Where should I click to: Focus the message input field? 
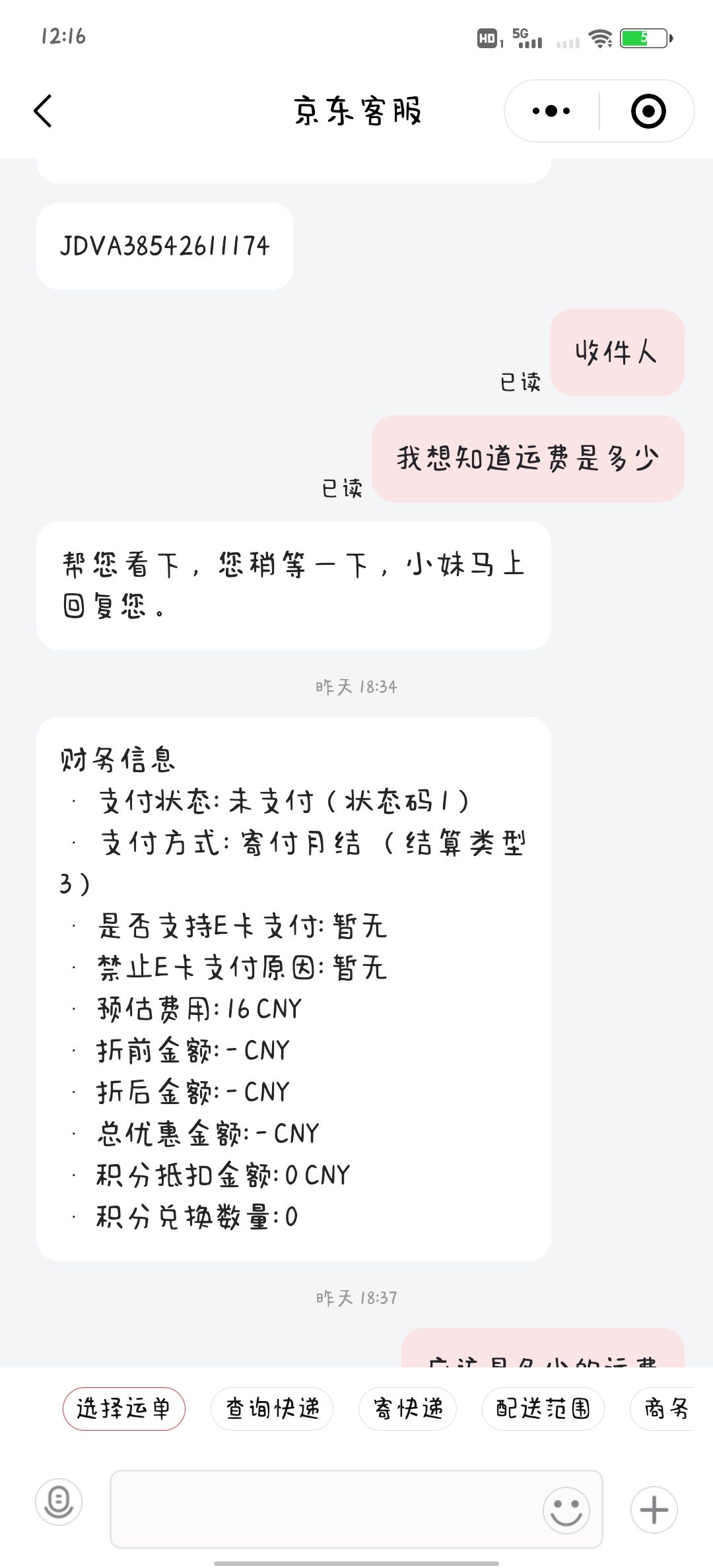click(323, 1509)
